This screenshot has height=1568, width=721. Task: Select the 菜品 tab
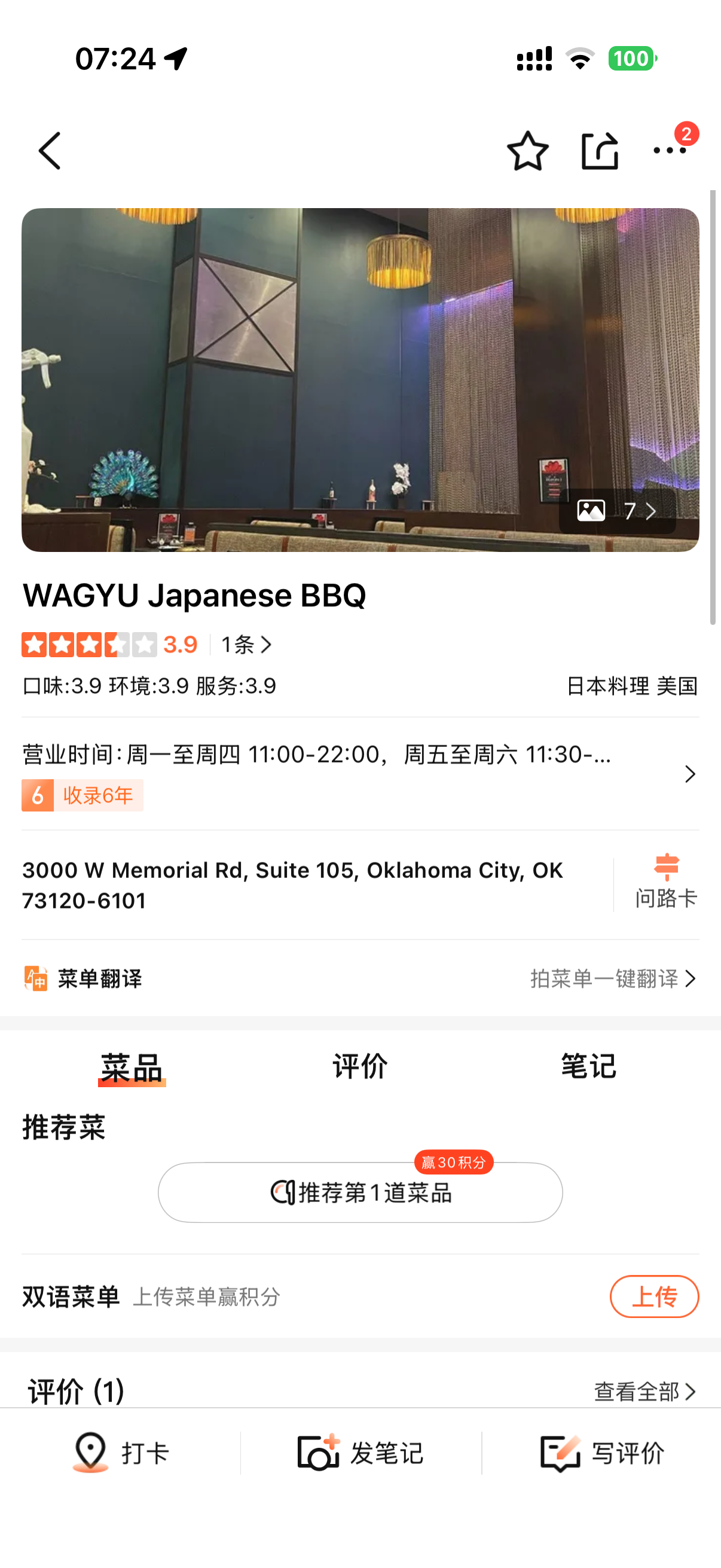132,1067
